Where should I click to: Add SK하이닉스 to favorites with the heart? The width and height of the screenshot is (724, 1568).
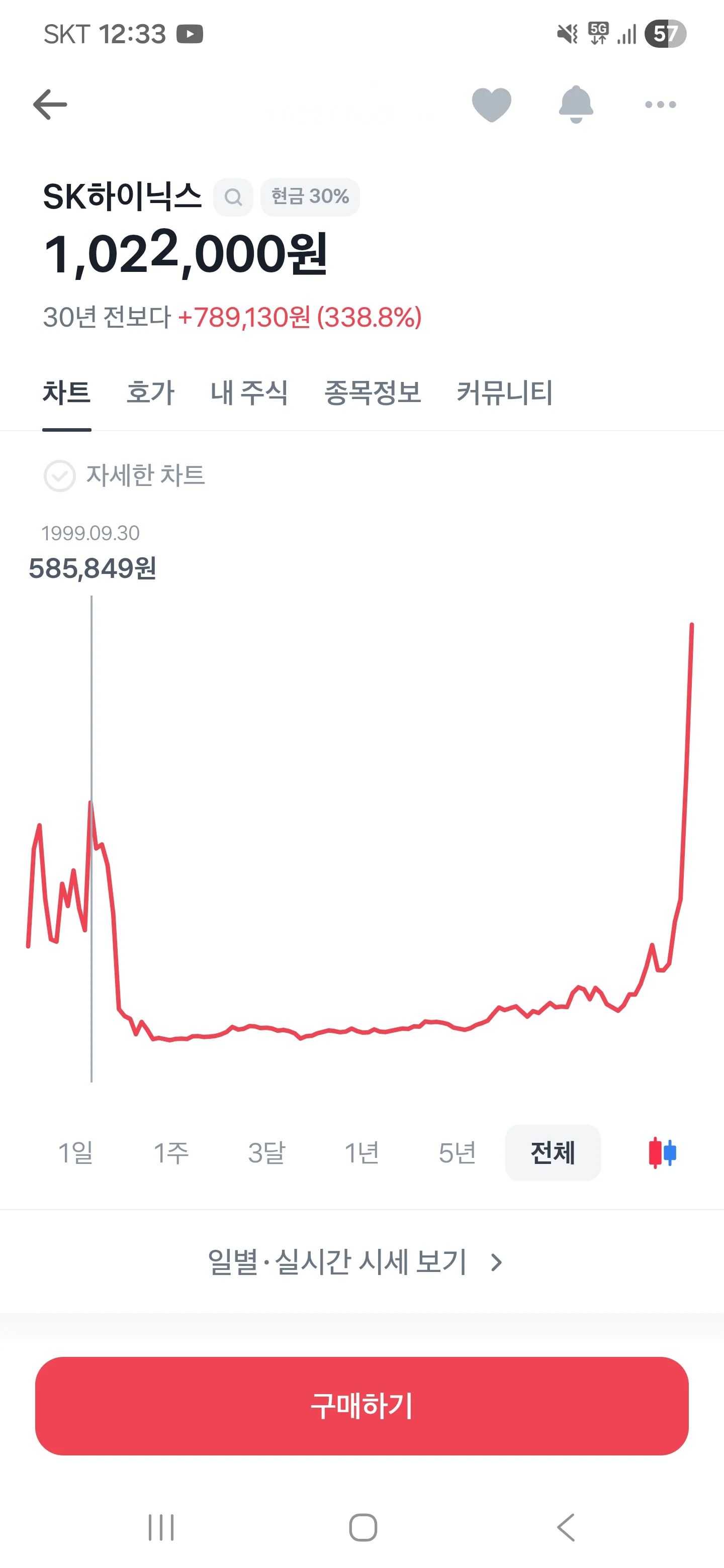click(x=491, y=105)
